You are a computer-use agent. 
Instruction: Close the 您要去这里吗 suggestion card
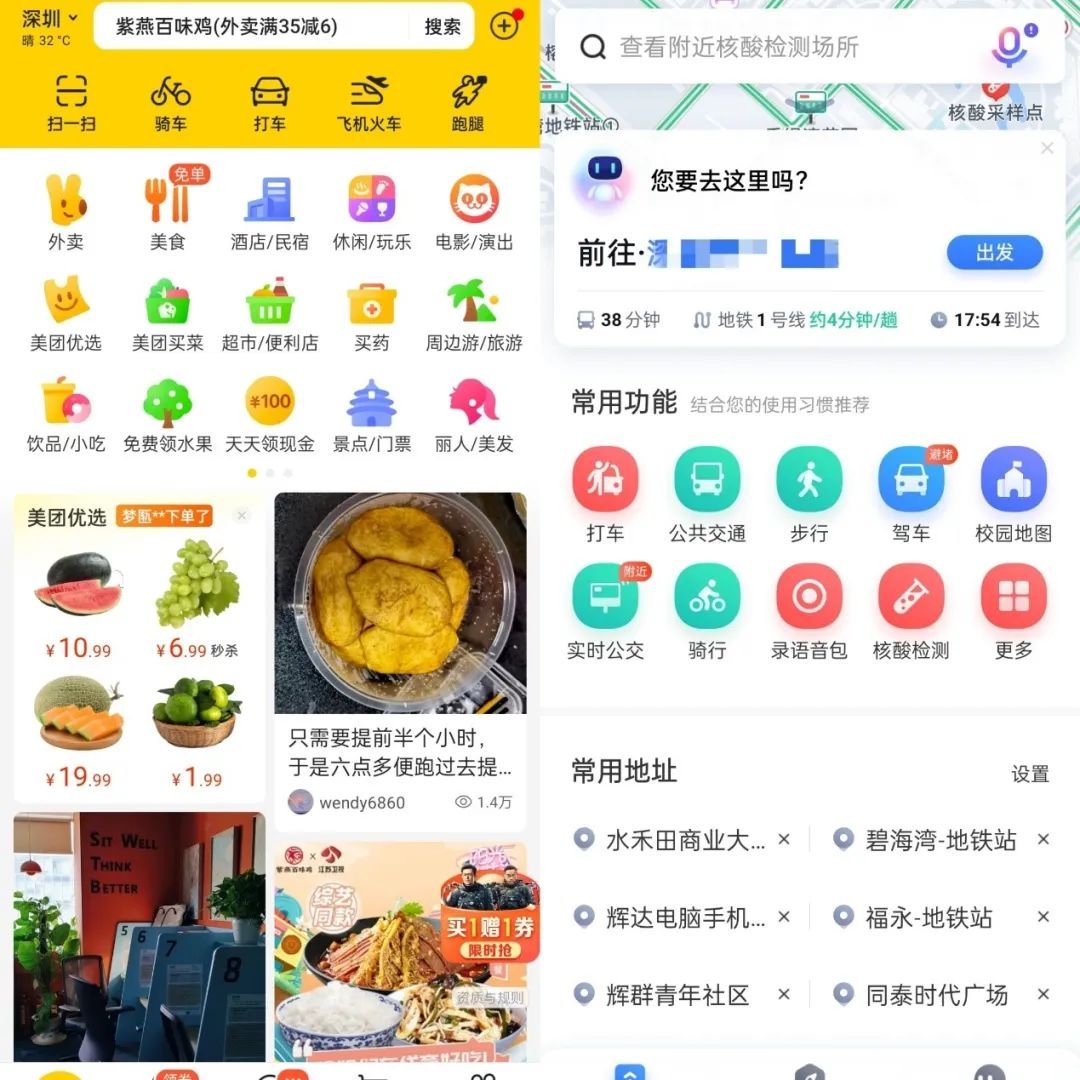tap(1047, 149)
